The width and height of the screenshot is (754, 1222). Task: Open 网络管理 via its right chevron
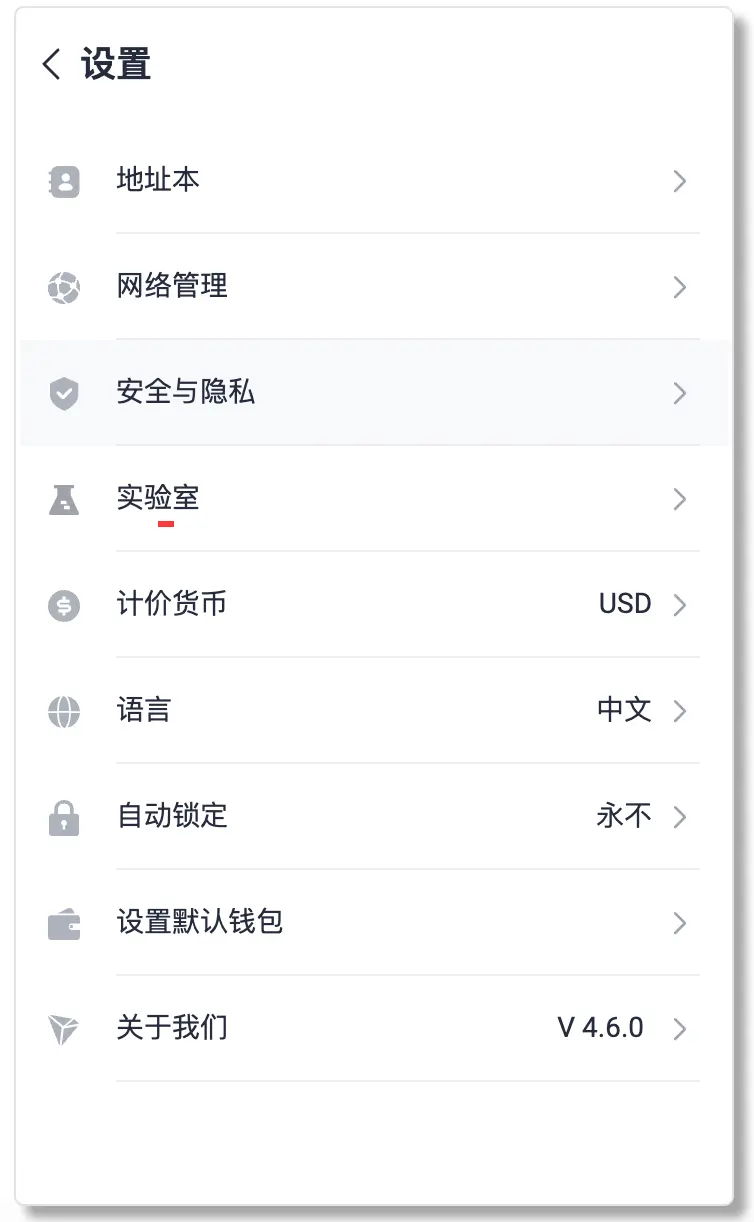click(680, 287)
